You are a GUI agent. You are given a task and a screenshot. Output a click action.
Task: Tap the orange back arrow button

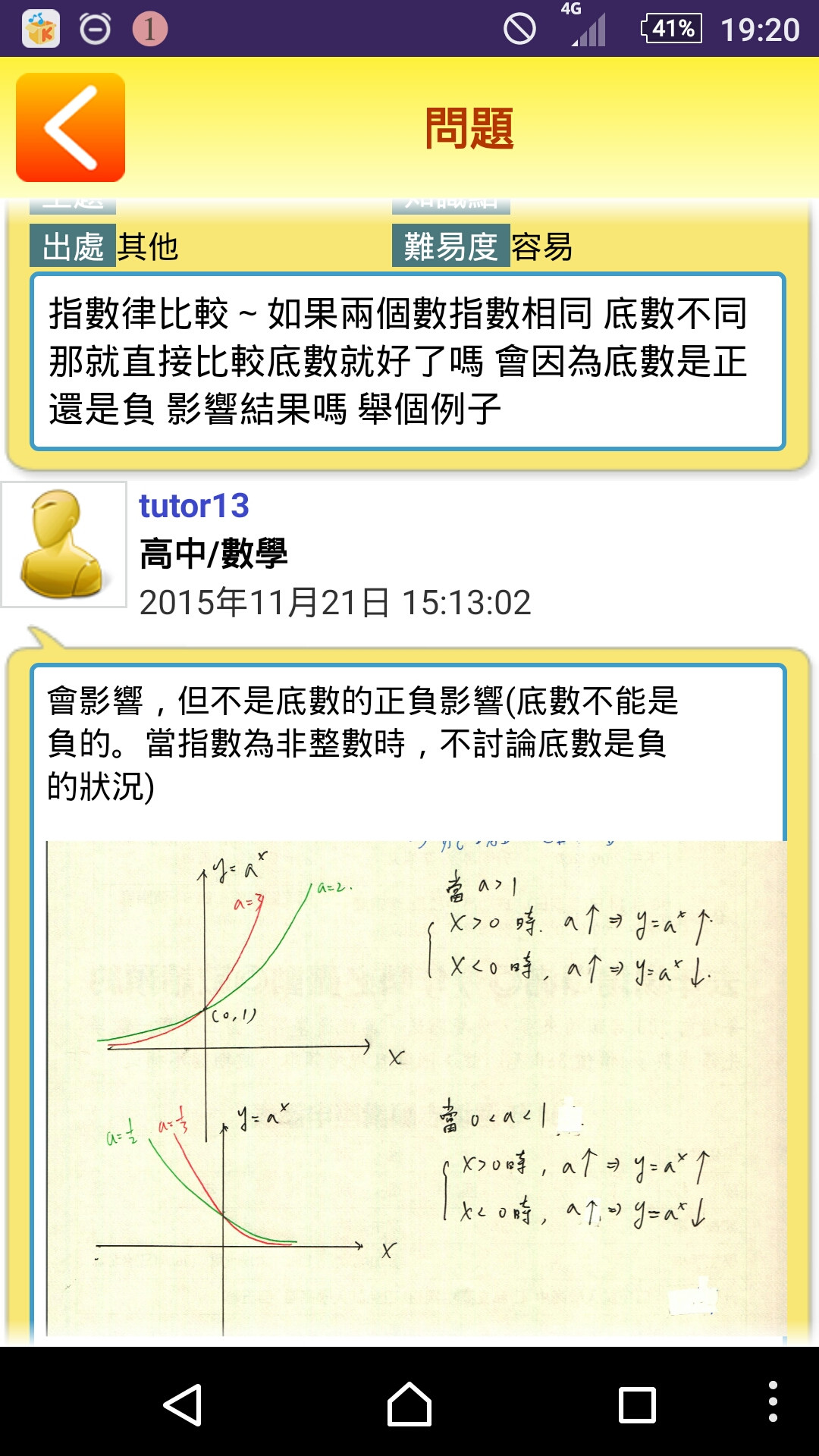click(x=70, y=127)
